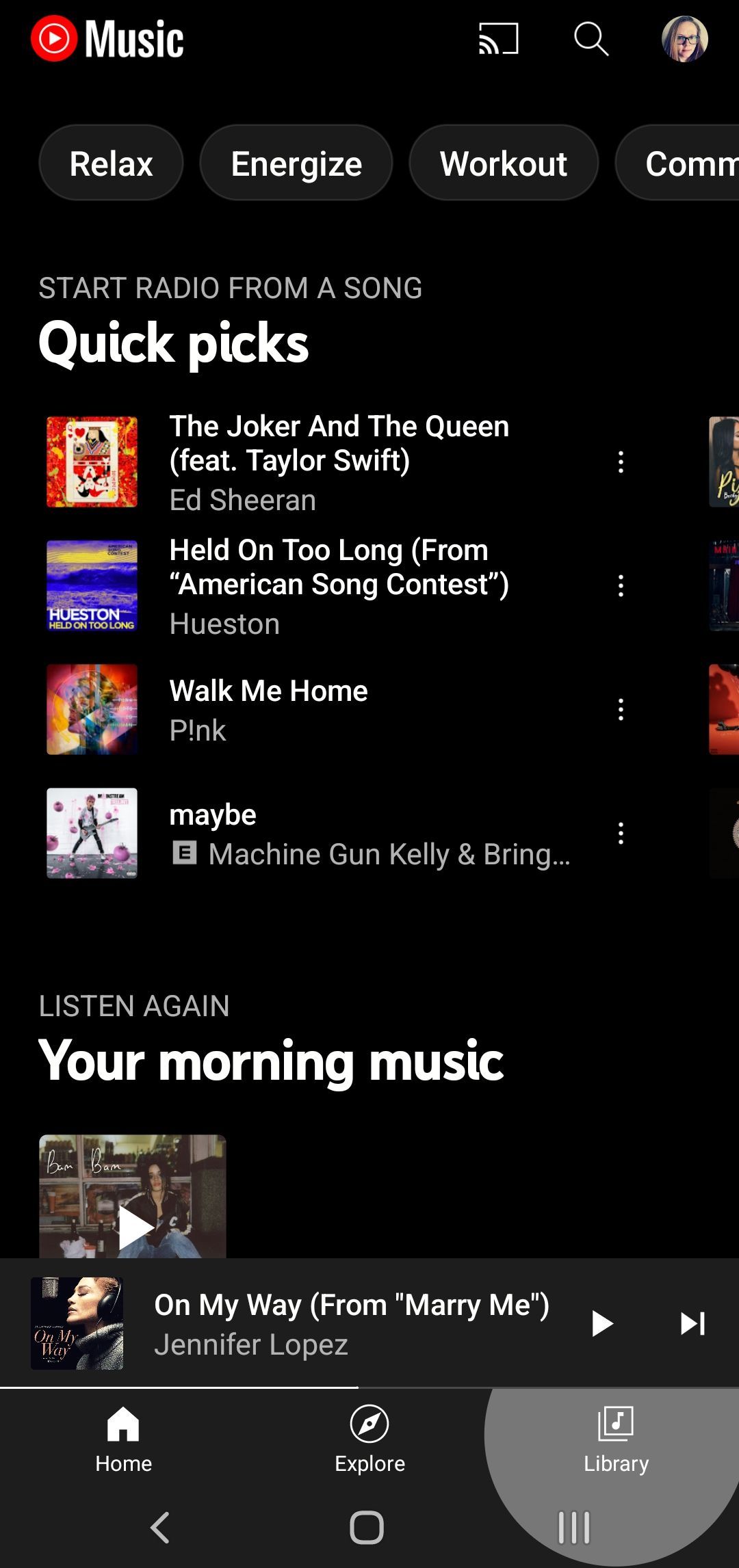Enable the Relax mood filter
739x1568 pixels.
tap(112, 163)
